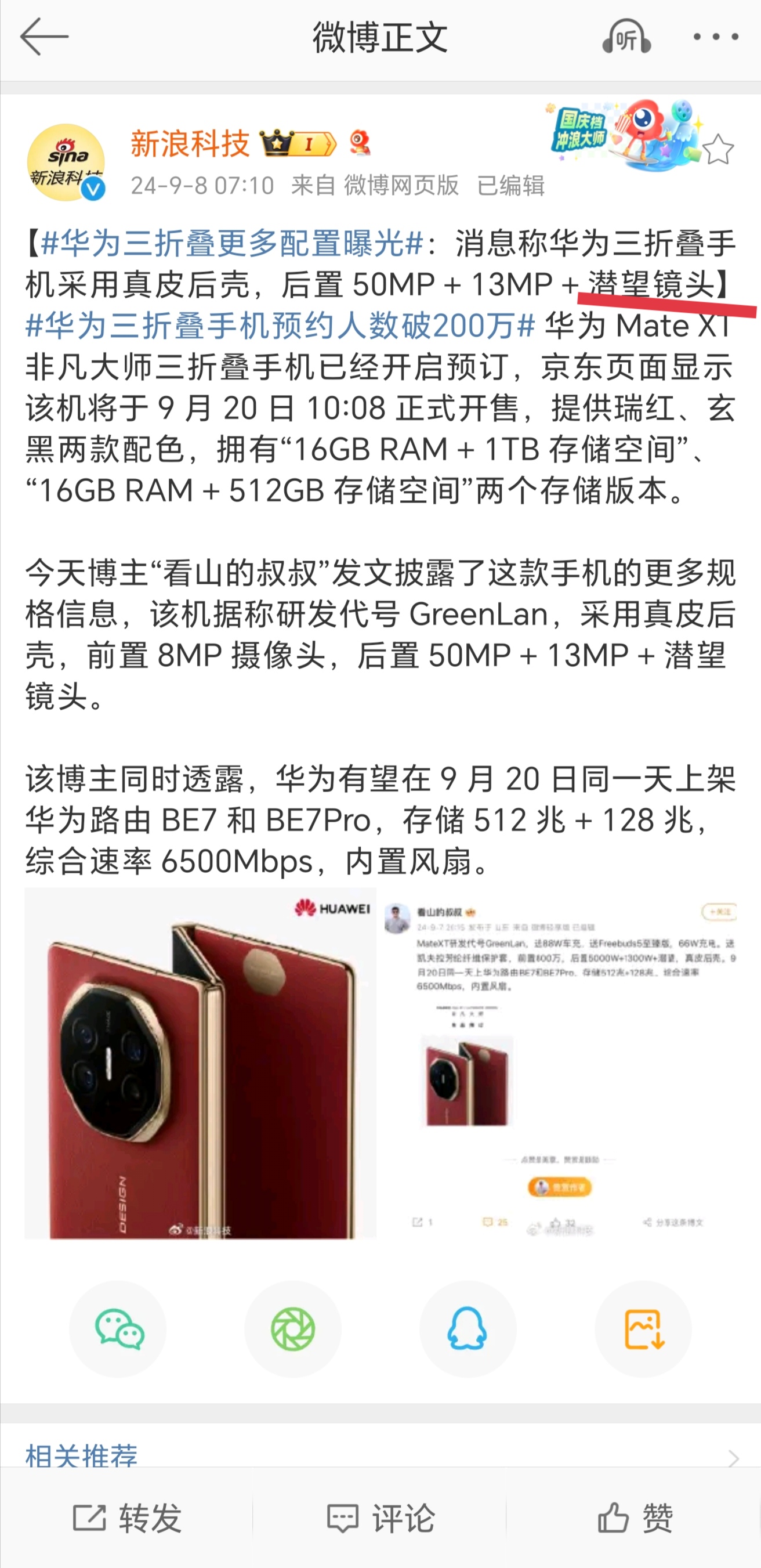
Task: Share the post to QQ
Action: [468, 1329]
